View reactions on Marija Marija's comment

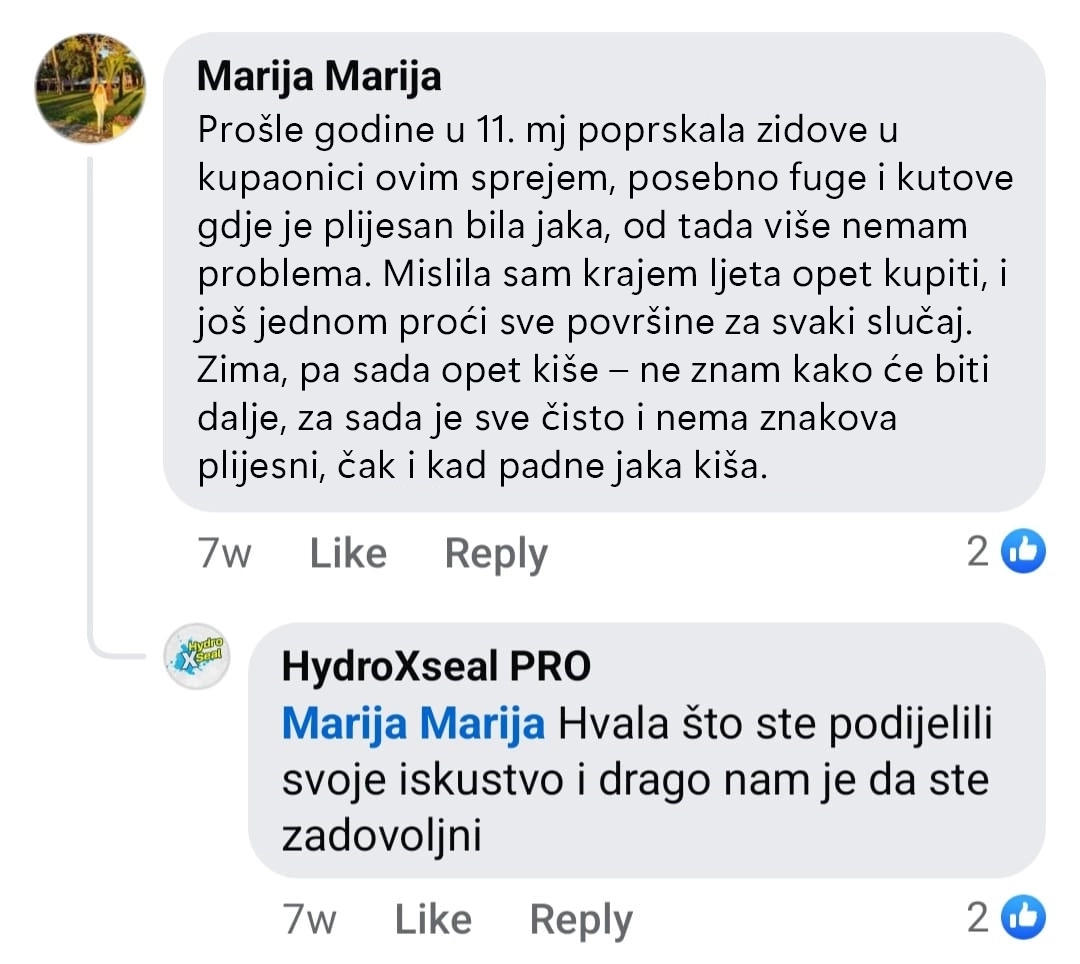click(x=1005, y=551)
